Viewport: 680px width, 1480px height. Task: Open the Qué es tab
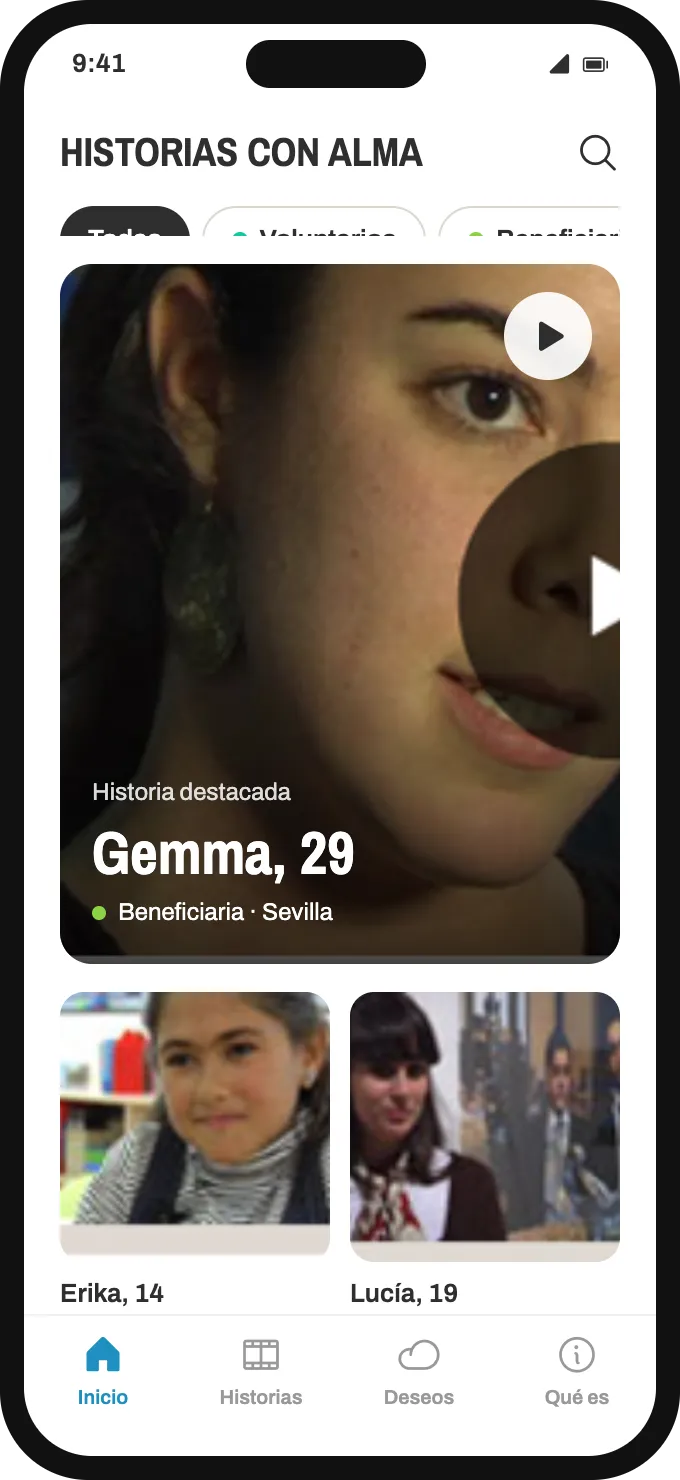click(577, 1373)
